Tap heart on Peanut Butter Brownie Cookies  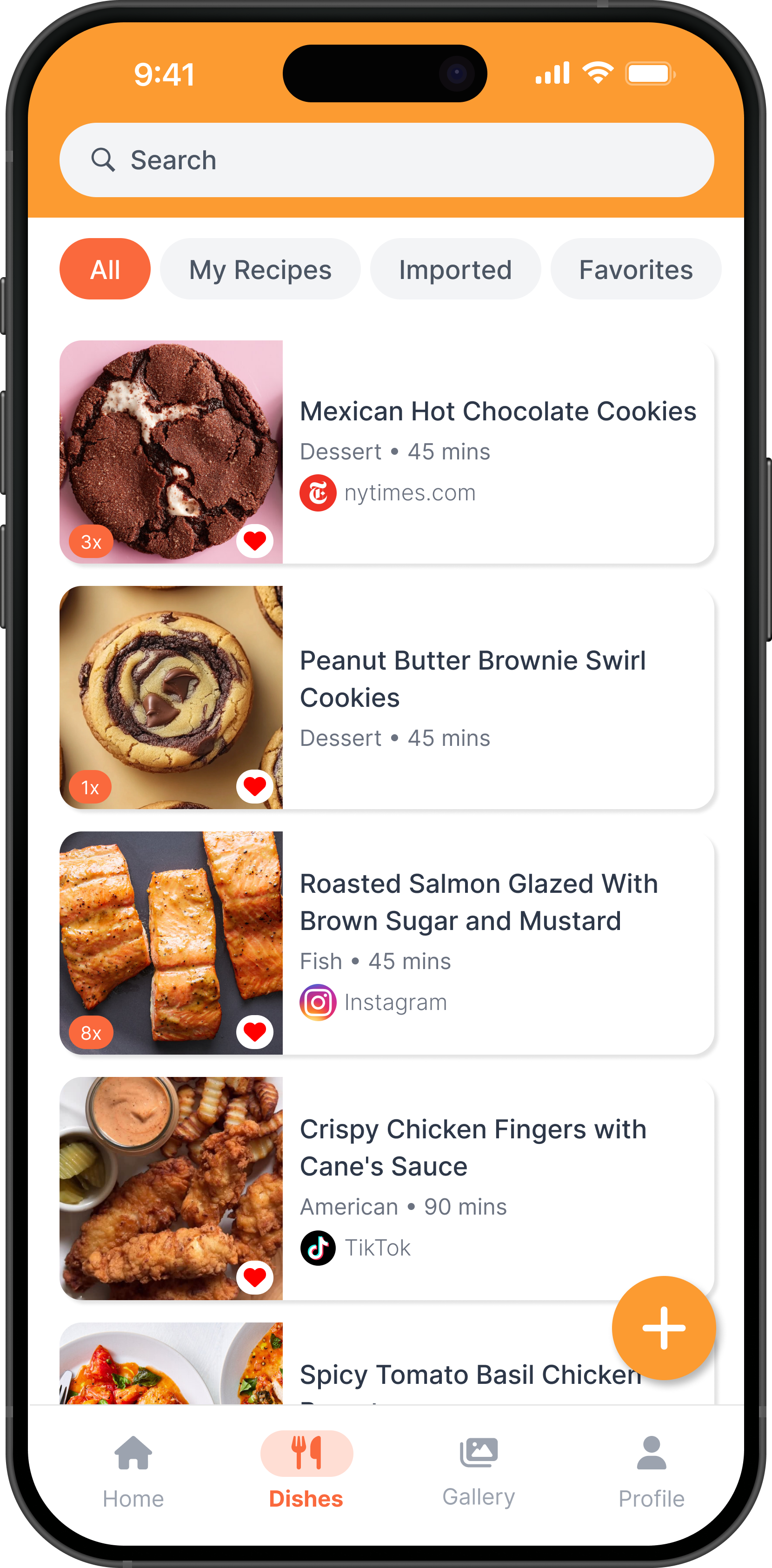pyautogui.click(x=254, y=786)
